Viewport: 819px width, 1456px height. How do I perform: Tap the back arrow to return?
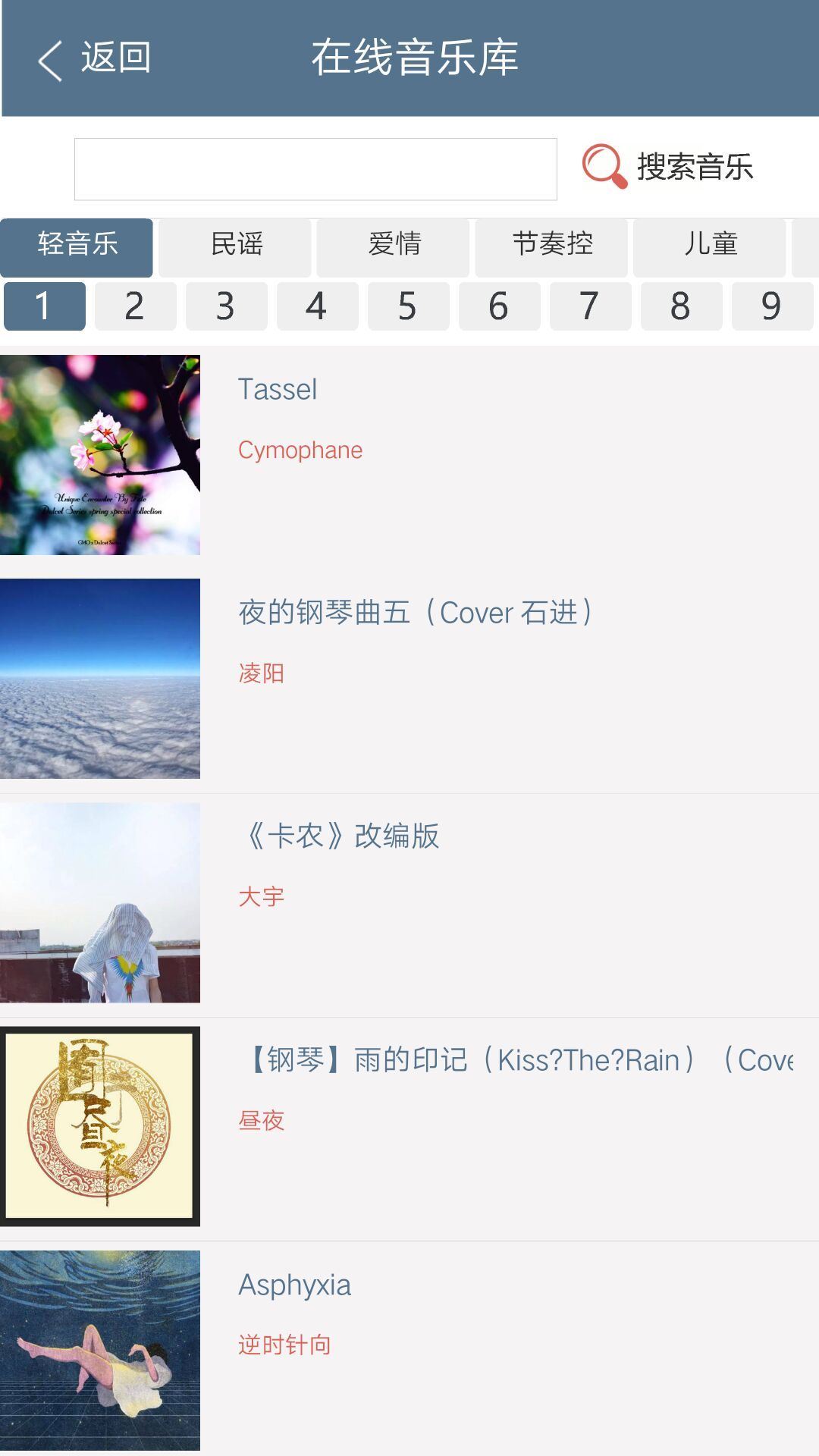50,59
